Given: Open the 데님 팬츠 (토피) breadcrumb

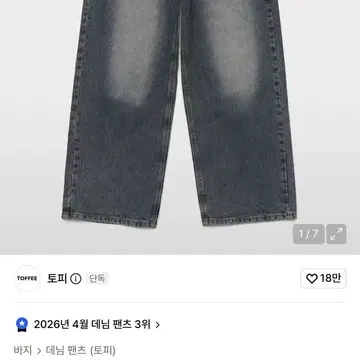Looking at the screenshot, I should tap(81, 350).
